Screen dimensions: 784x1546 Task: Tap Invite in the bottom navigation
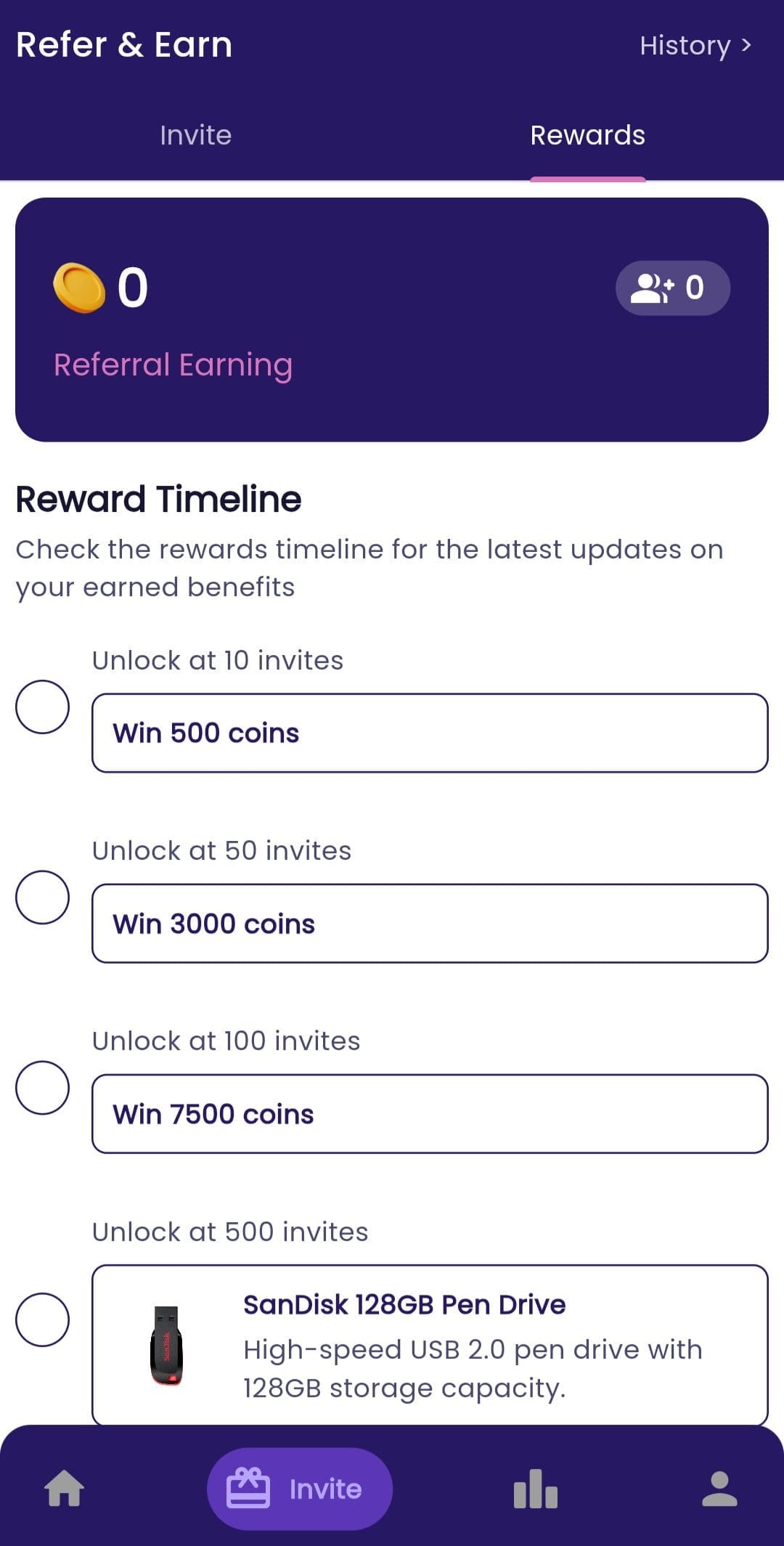click(x=300, y=1489)
